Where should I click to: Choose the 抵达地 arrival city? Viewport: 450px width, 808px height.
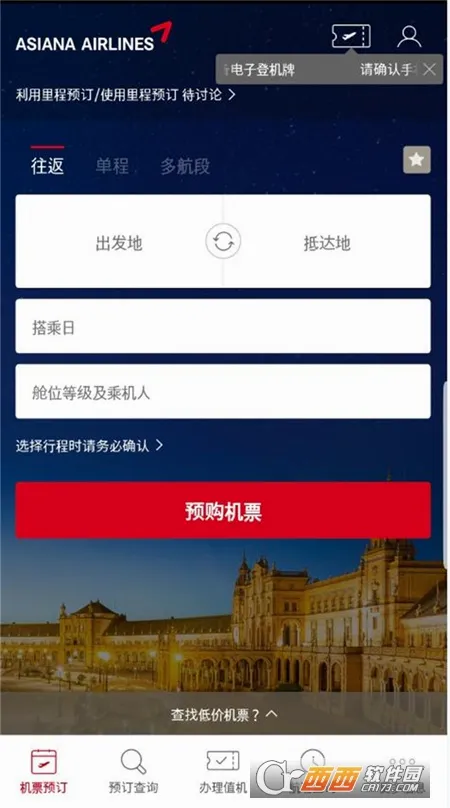pyautogui.click(x=327, y=241)
